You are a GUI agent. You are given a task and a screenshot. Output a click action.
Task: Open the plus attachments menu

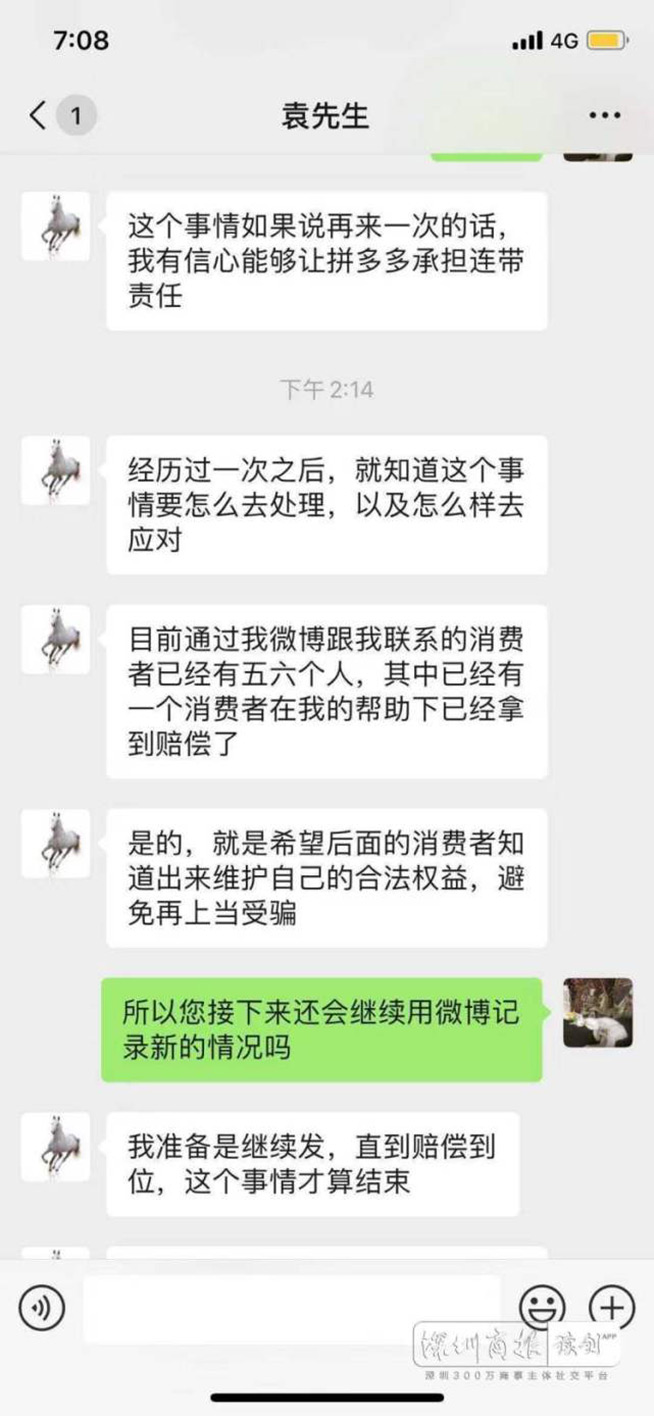(611, 1307)
